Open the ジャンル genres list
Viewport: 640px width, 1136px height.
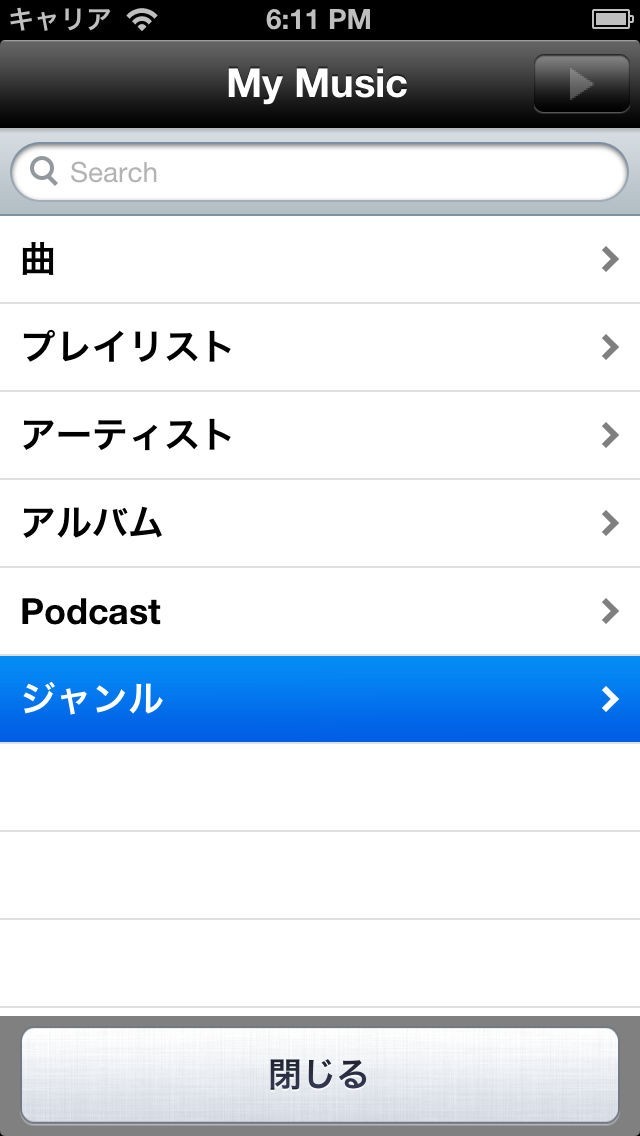[x=320, y=699]
